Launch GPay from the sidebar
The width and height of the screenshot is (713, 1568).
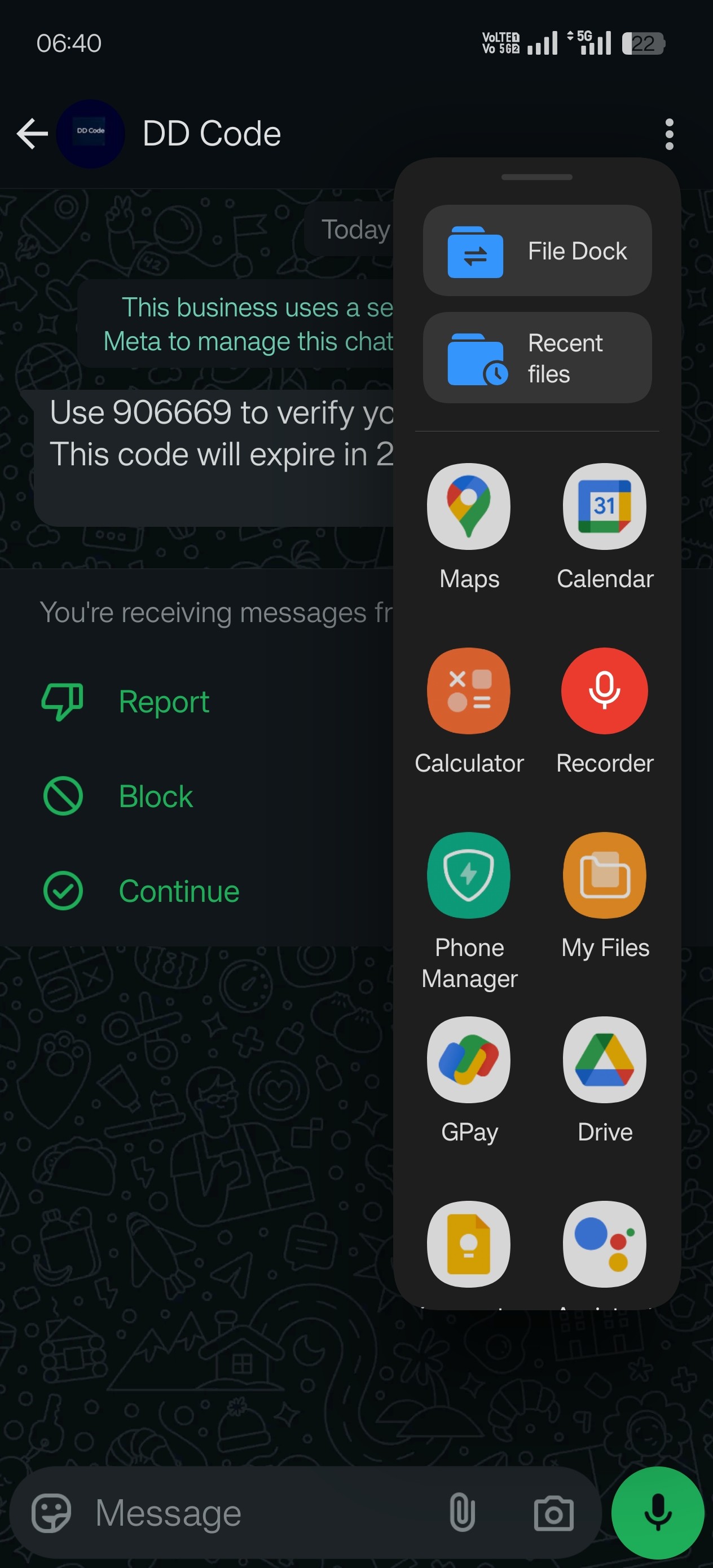(468, 1060)
